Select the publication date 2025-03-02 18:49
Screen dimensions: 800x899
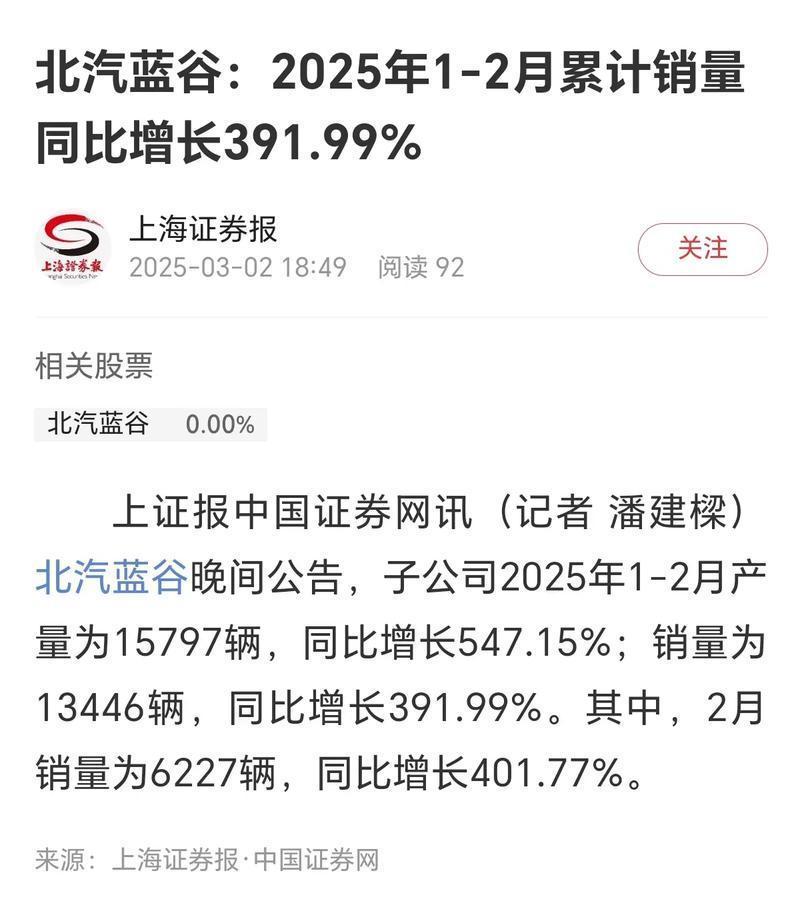pos(240,268)
